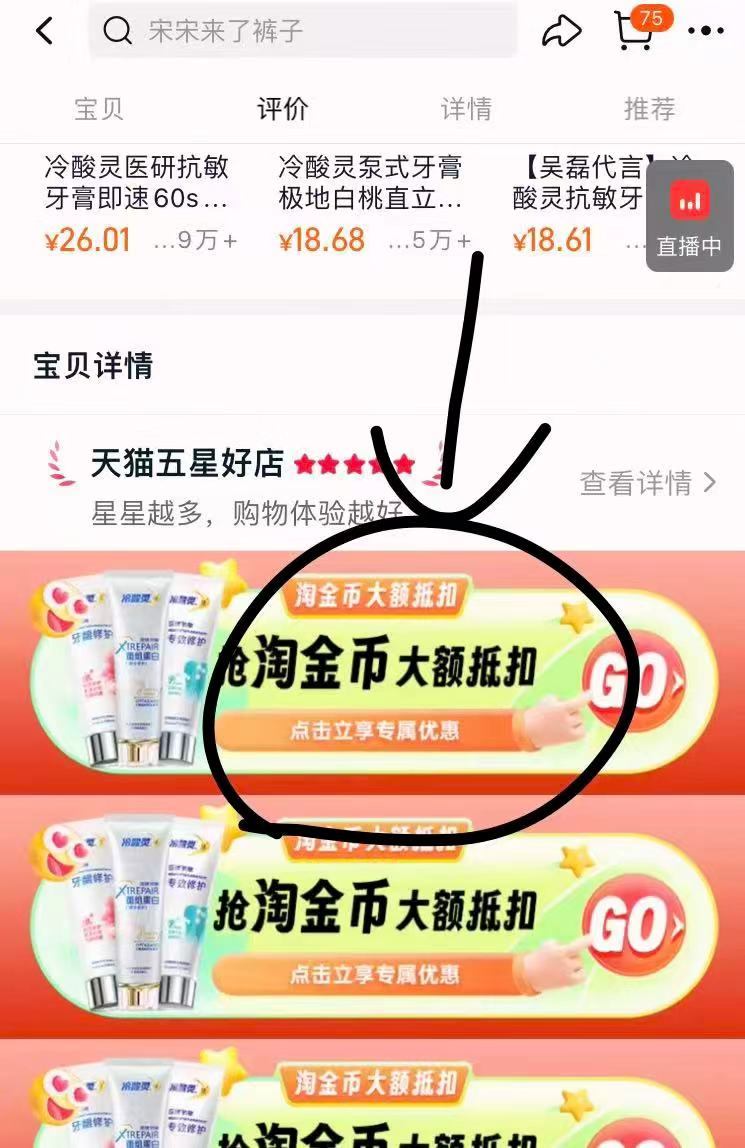Switch to the 推荐 tab
745x1148 pixels.
(650, 108)
